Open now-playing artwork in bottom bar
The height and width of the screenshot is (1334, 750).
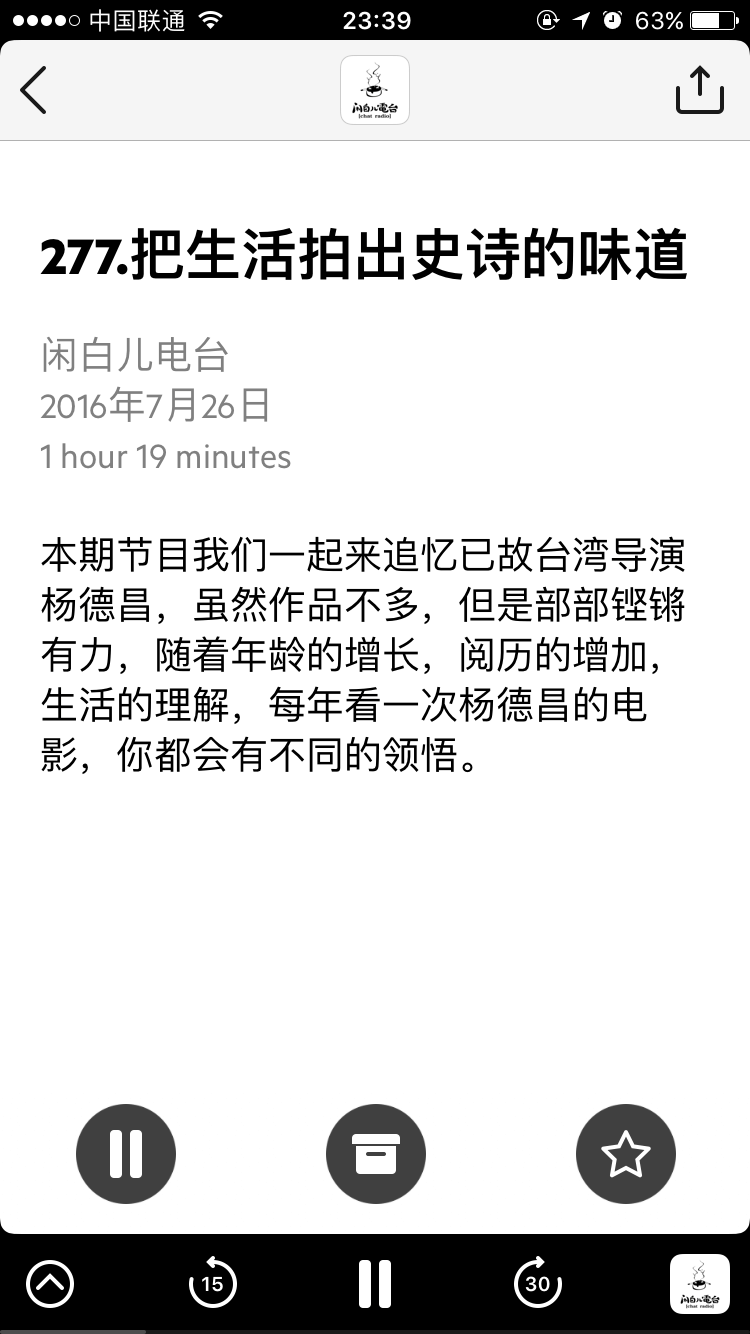699,1283
